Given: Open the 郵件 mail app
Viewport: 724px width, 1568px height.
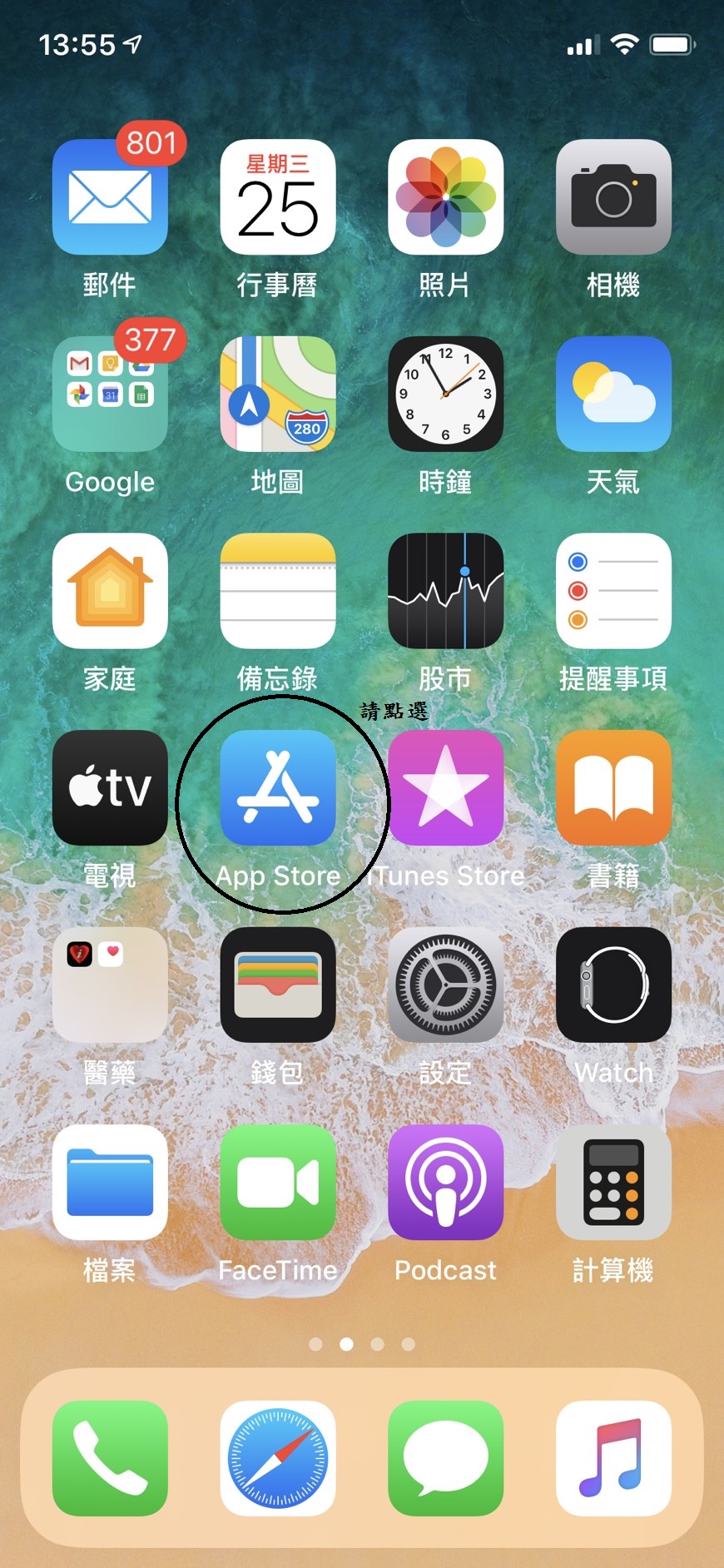Looking at the screenshot, I should click(x=110, y=197).
